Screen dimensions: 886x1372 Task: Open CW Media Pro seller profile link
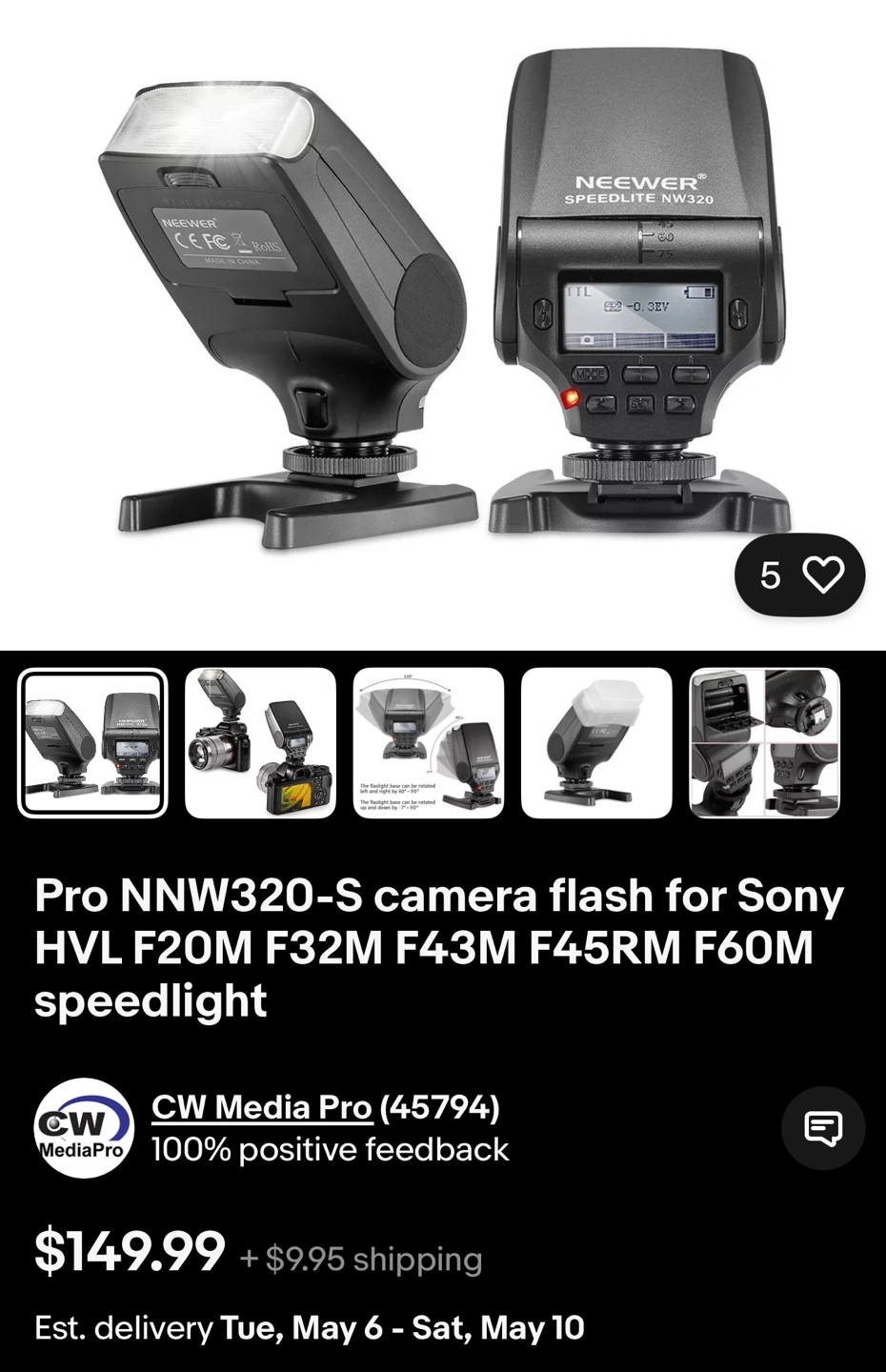pyautogui.click(x=261, y=1107)
